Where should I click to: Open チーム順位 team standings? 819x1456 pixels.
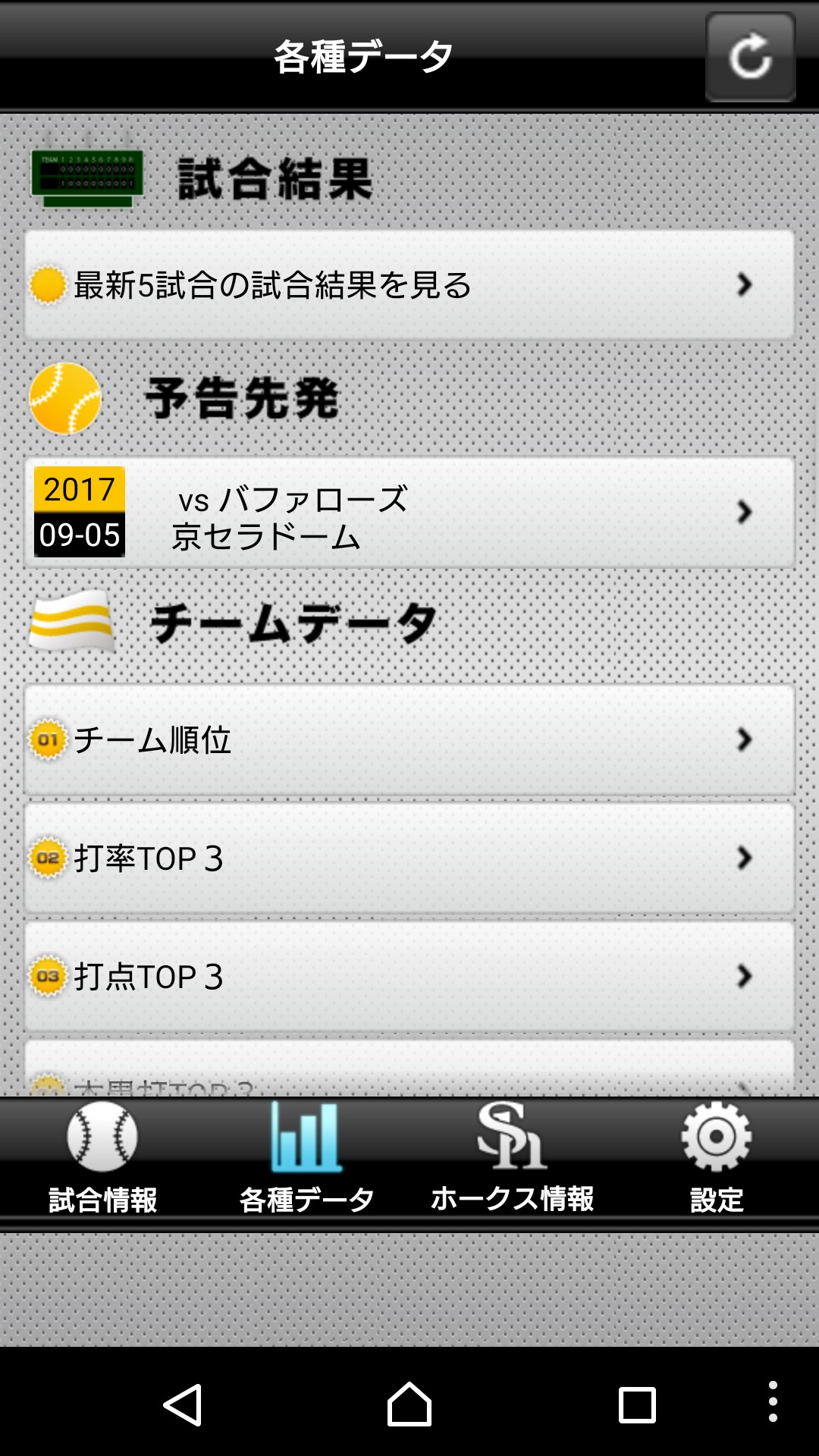pos(409,739)
